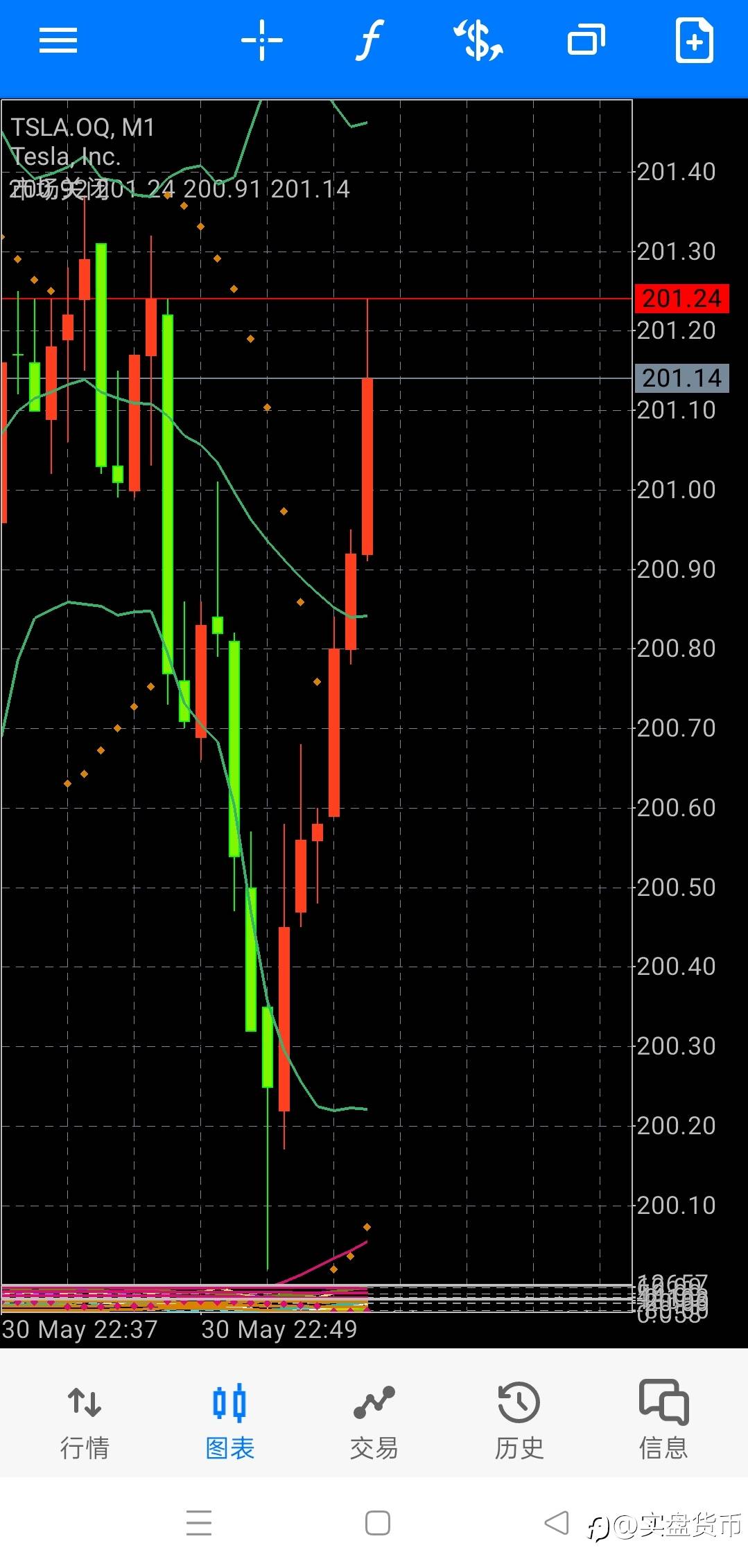Select the 图表 chart tab
This screenshot has width=748, height=1568.
229,1422
